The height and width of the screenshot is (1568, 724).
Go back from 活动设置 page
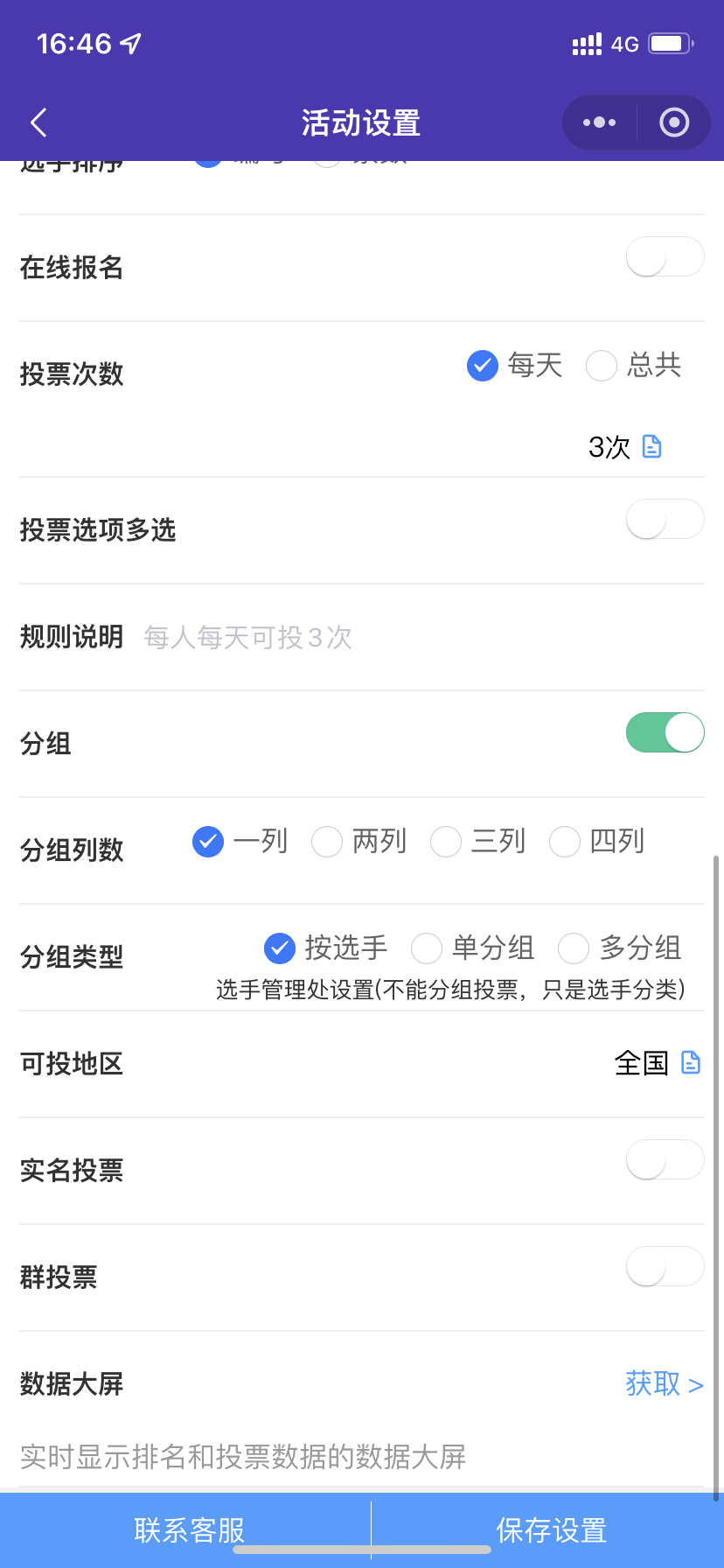point(38,122)
